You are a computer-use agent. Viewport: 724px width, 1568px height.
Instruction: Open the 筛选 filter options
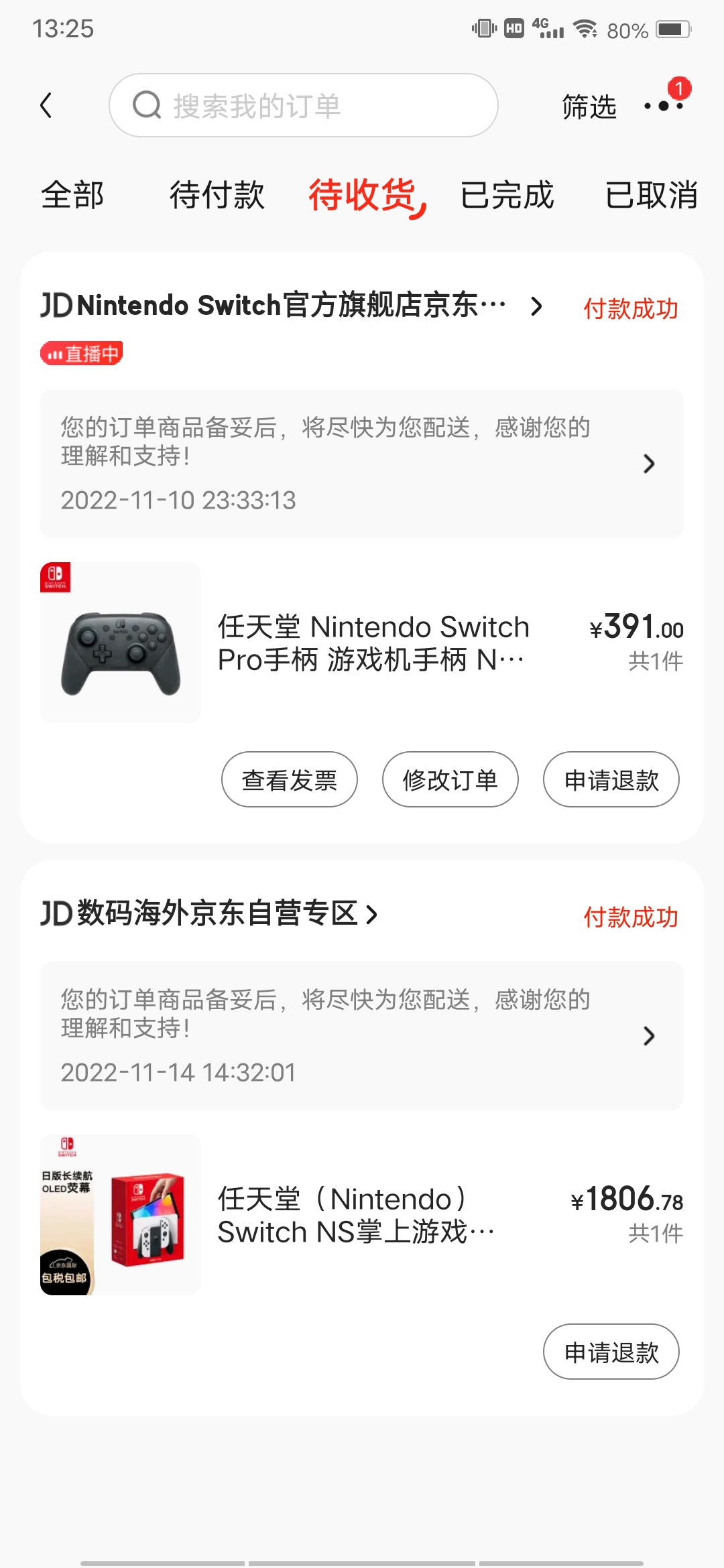pyautogui.click(x=589, y=107)
